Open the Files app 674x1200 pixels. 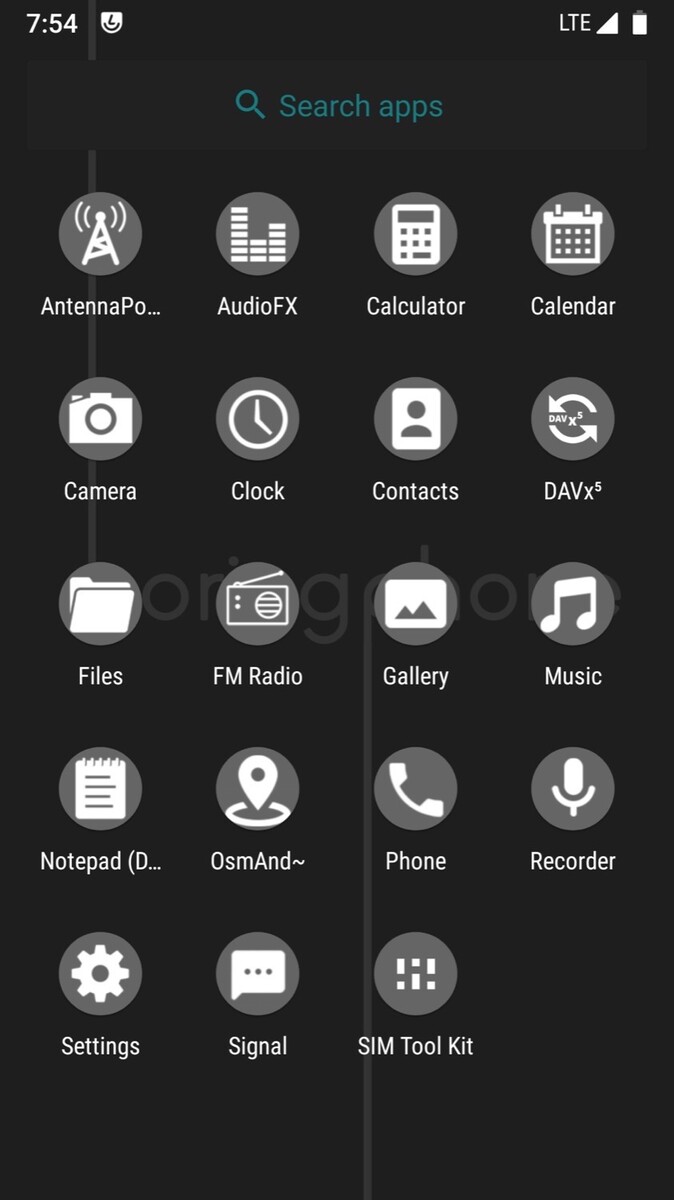[100, 604]
